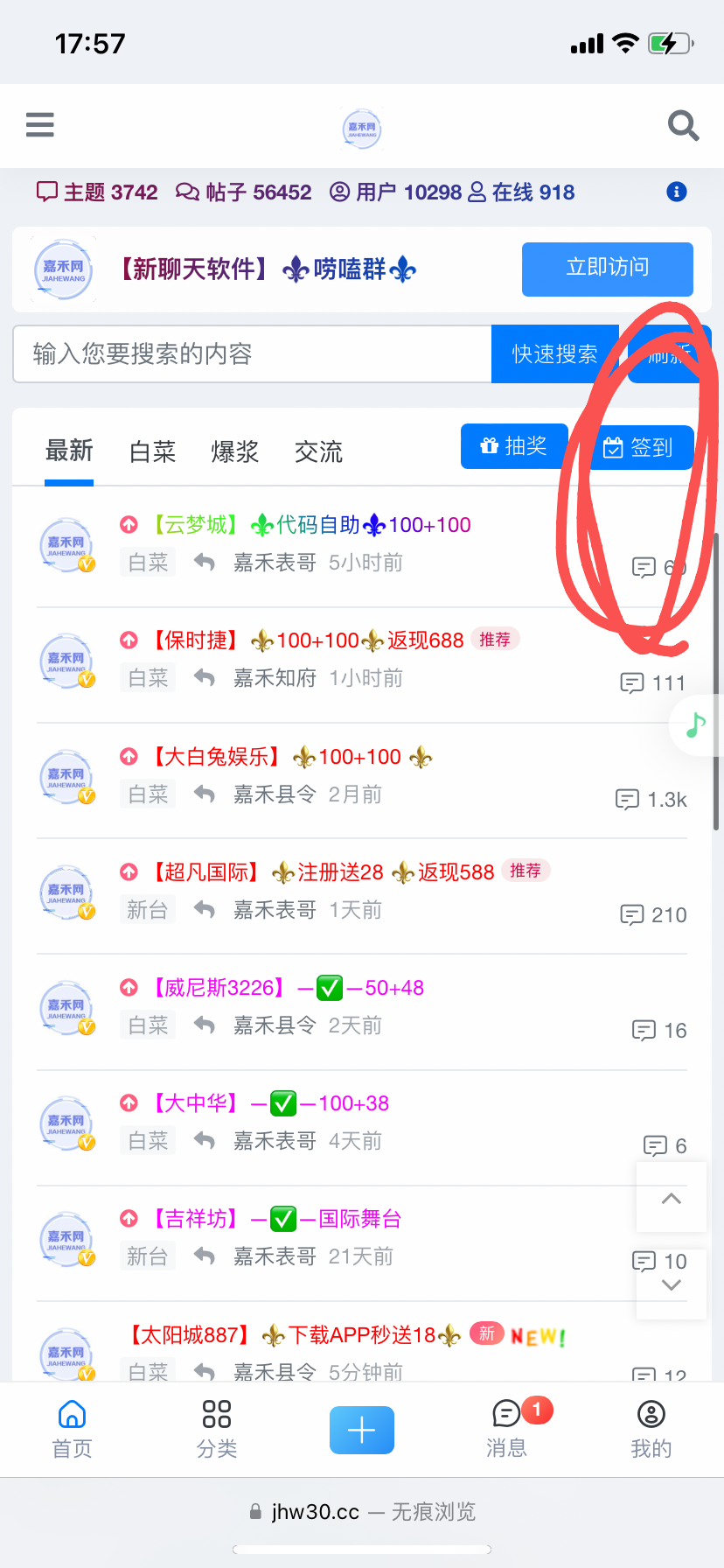Tap the 立即访问 button

[x=607, y=269]
